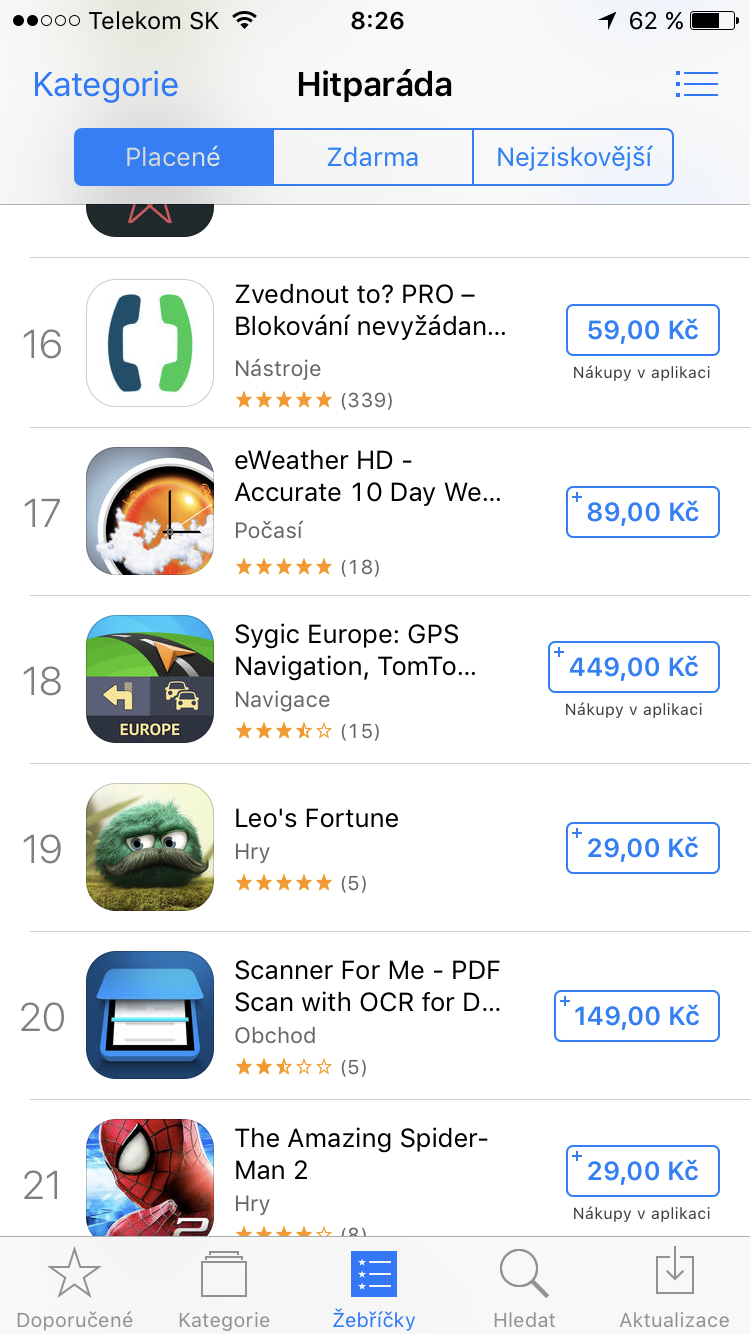
Task: Purchase eWeather HD for 89,00 Kč
Action: coord(642,512)
